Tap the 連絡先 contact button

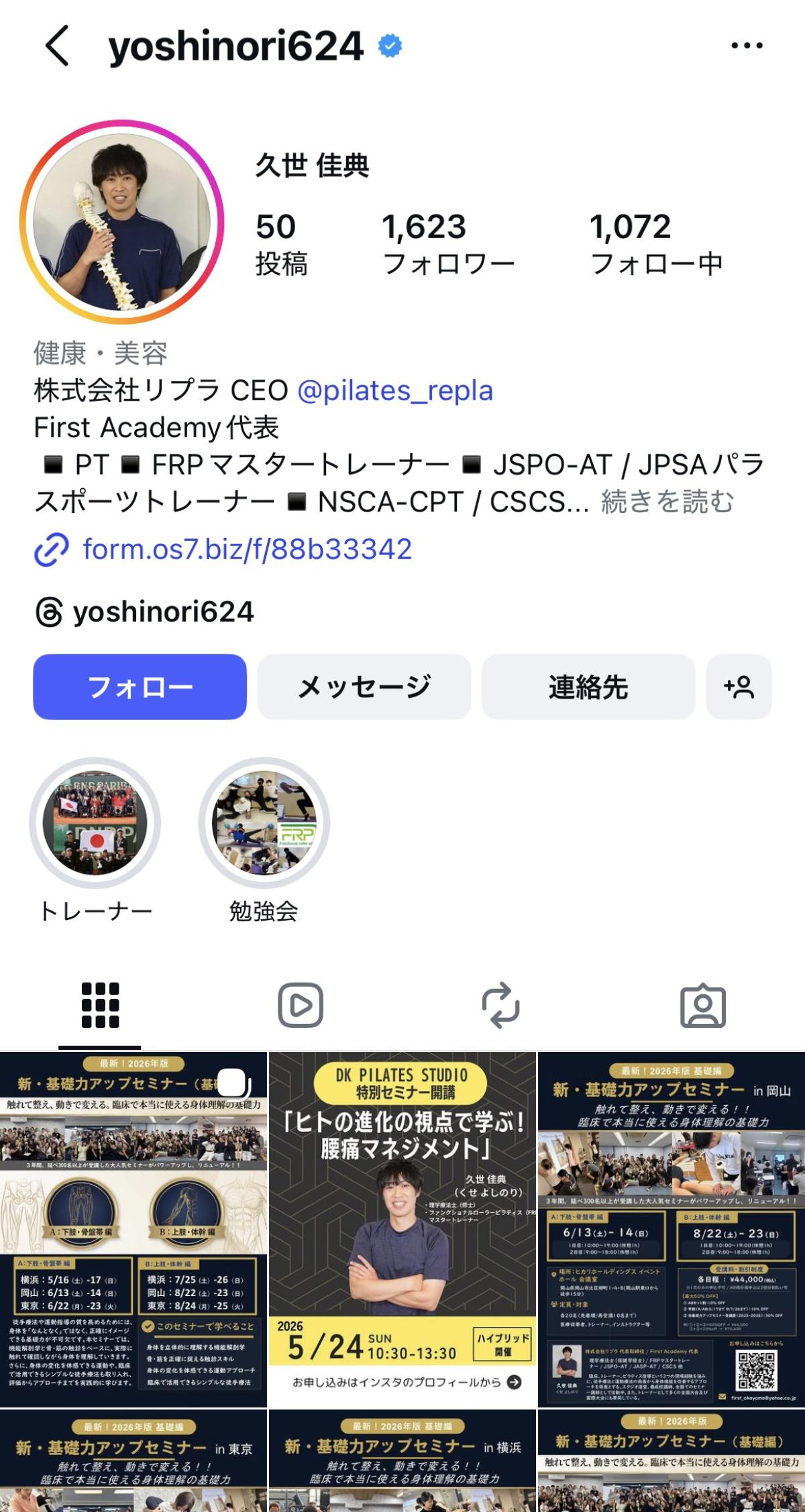click(588, 687)
